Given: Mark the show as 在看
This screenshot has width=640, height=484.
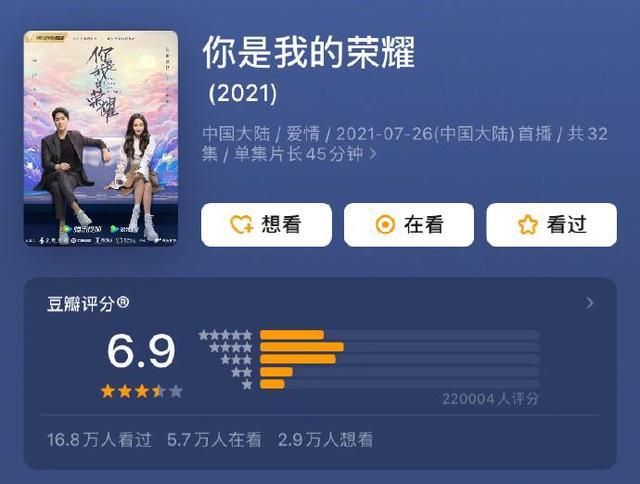Looking at the screenshot, I should coord(409,225).
